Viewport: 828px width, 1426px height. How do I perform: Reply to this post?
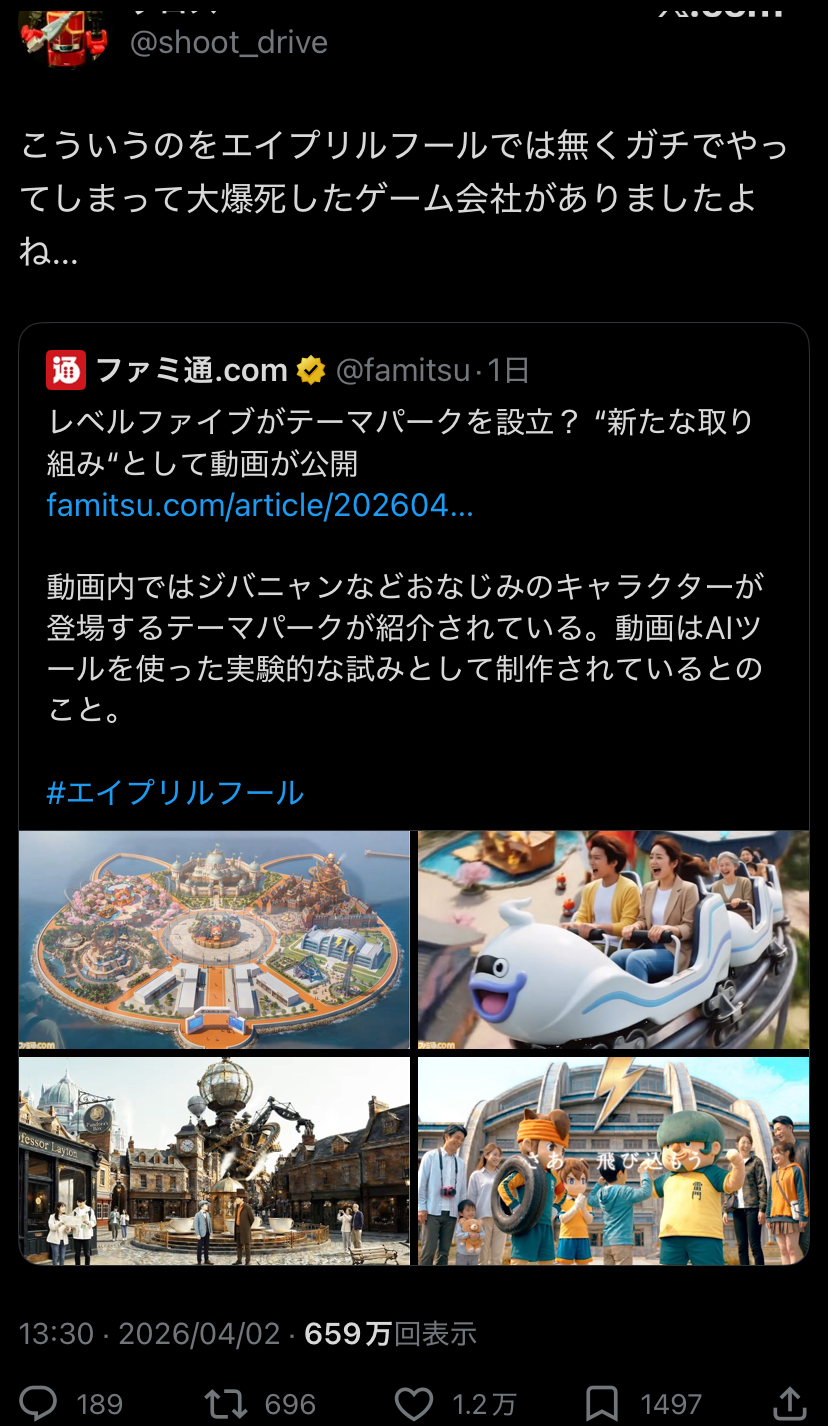click(40, 1402)
